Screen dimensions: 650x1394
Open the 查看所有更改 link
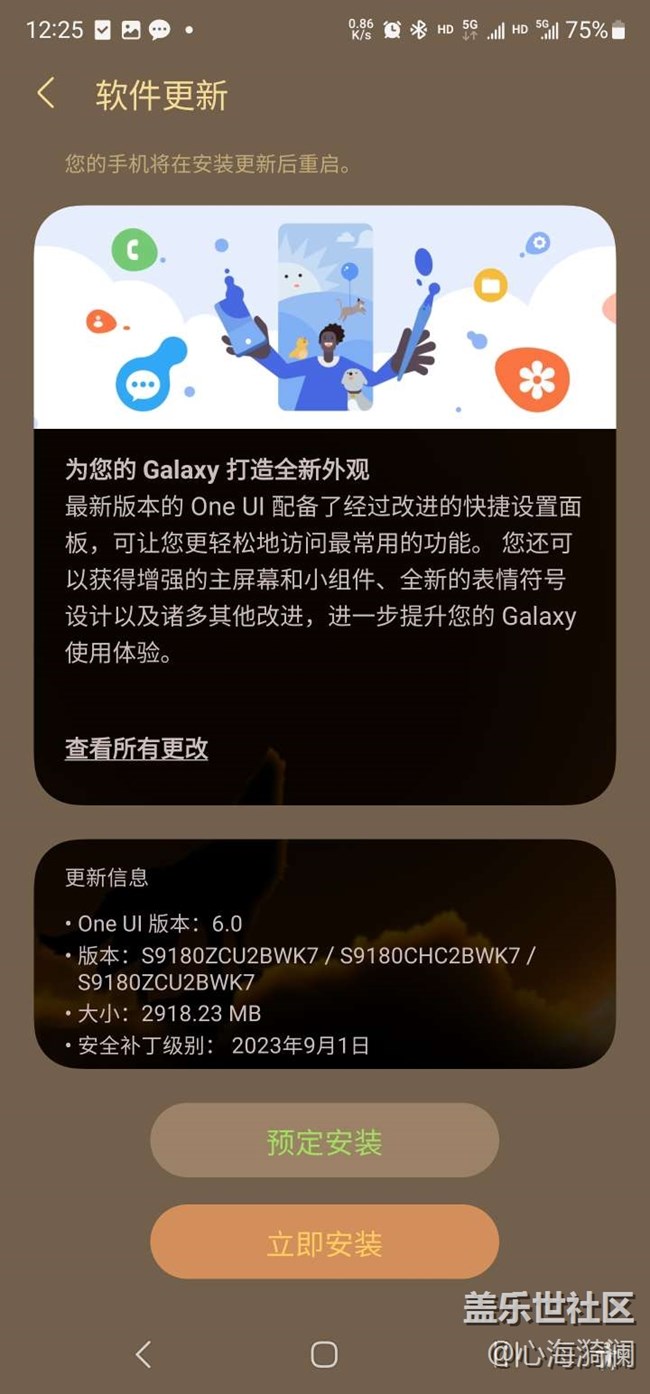coord(136,748)
